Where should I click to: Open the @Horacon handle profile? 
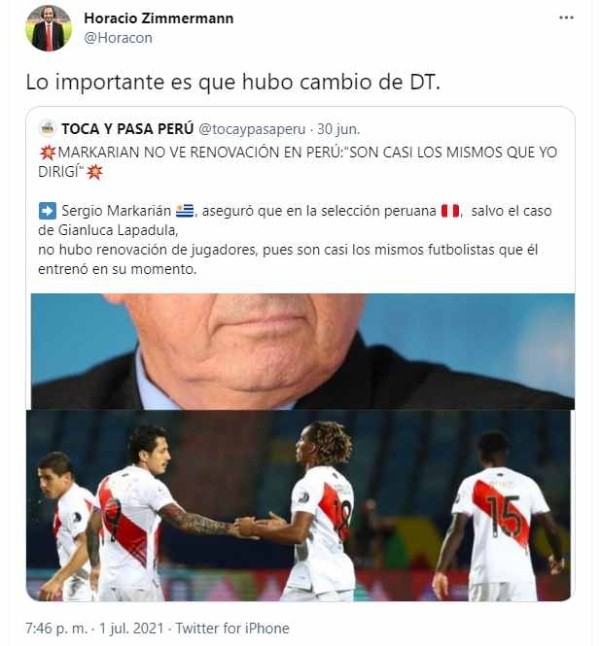click(116, 38)
